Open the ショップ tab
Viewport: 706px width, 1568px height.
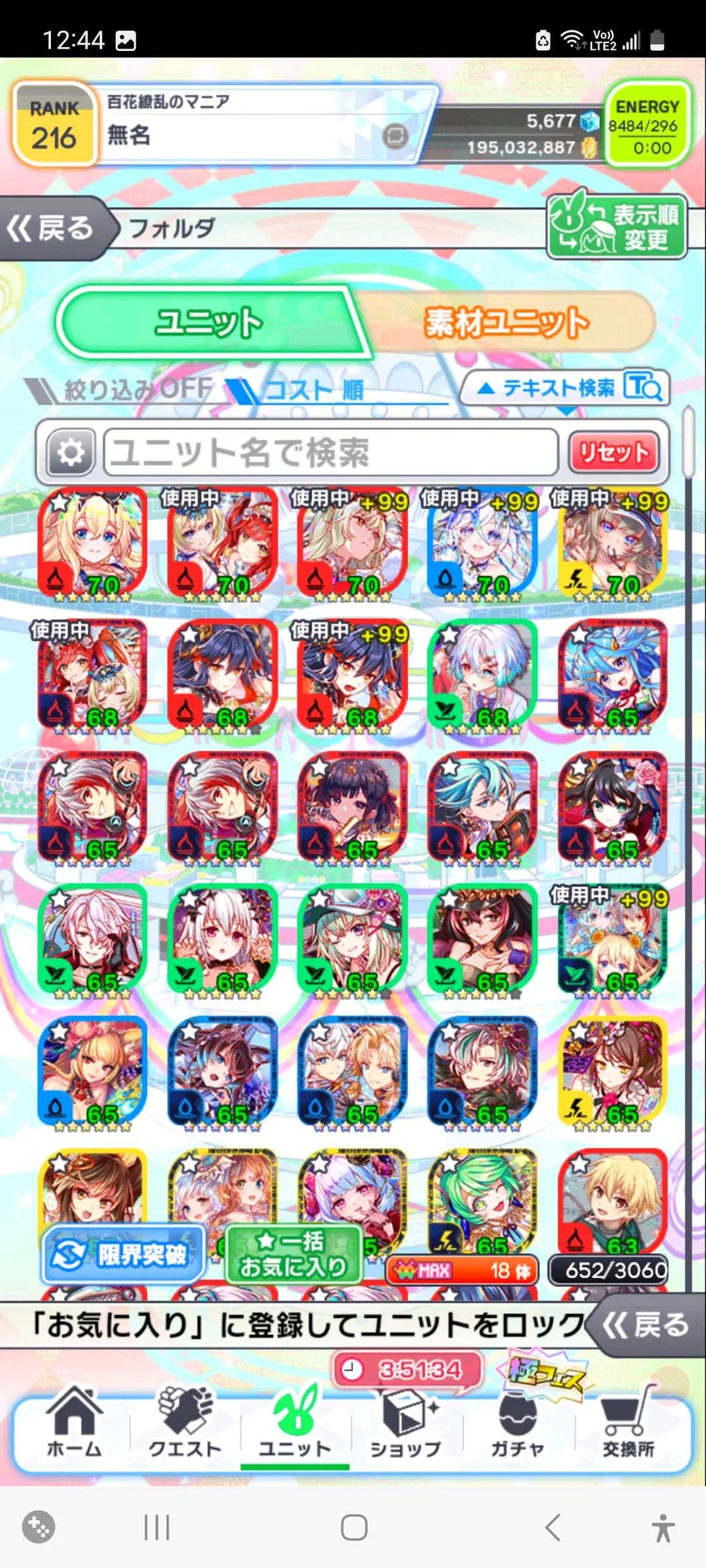[x=405, y=1422]
